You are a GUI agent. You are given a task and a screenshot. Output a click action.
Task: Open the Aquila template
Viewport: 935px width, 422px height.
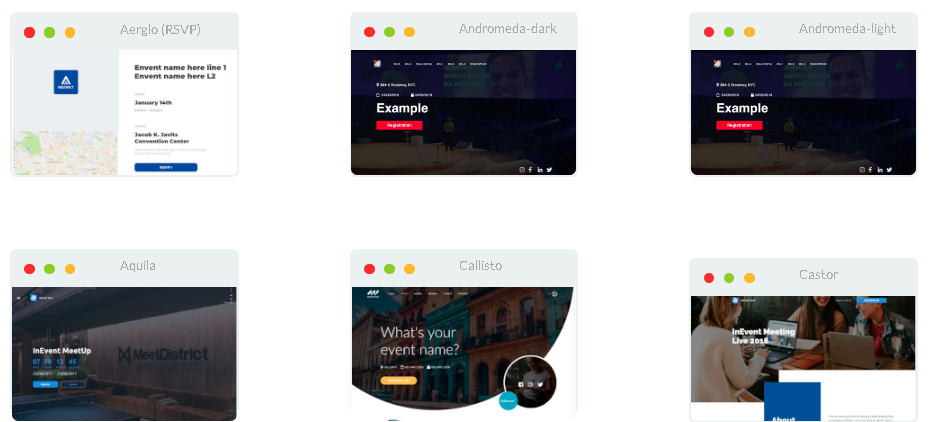[125, 352]
